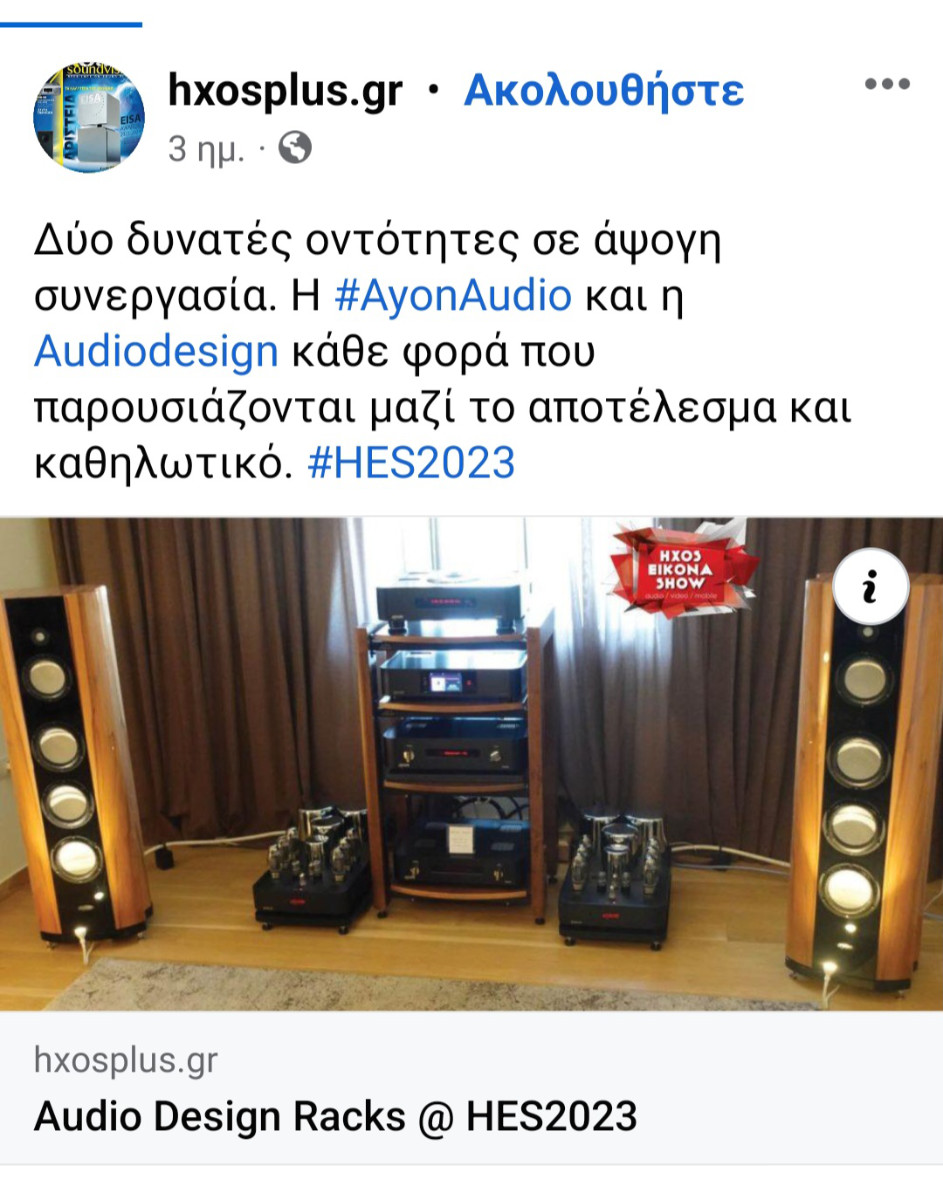Image resolution: width=943 pixels, height=1200 pixels.
Task: Open the hxosplus.gr page name
Action: click(x=285, y=92)
